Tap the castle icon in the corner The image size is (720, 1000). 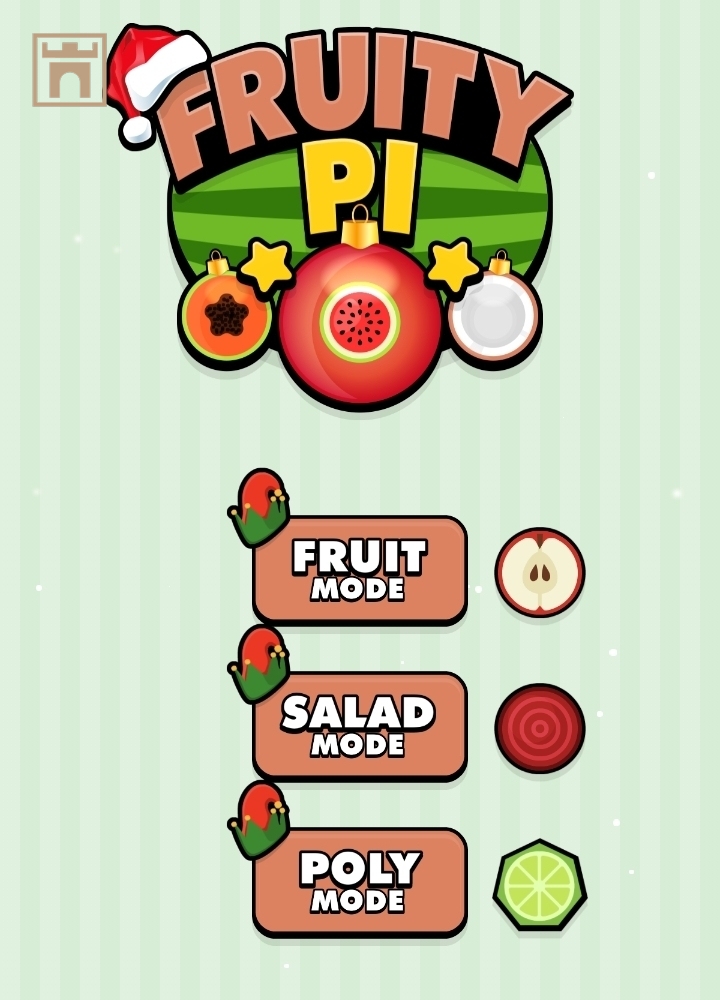pos(69,70)
